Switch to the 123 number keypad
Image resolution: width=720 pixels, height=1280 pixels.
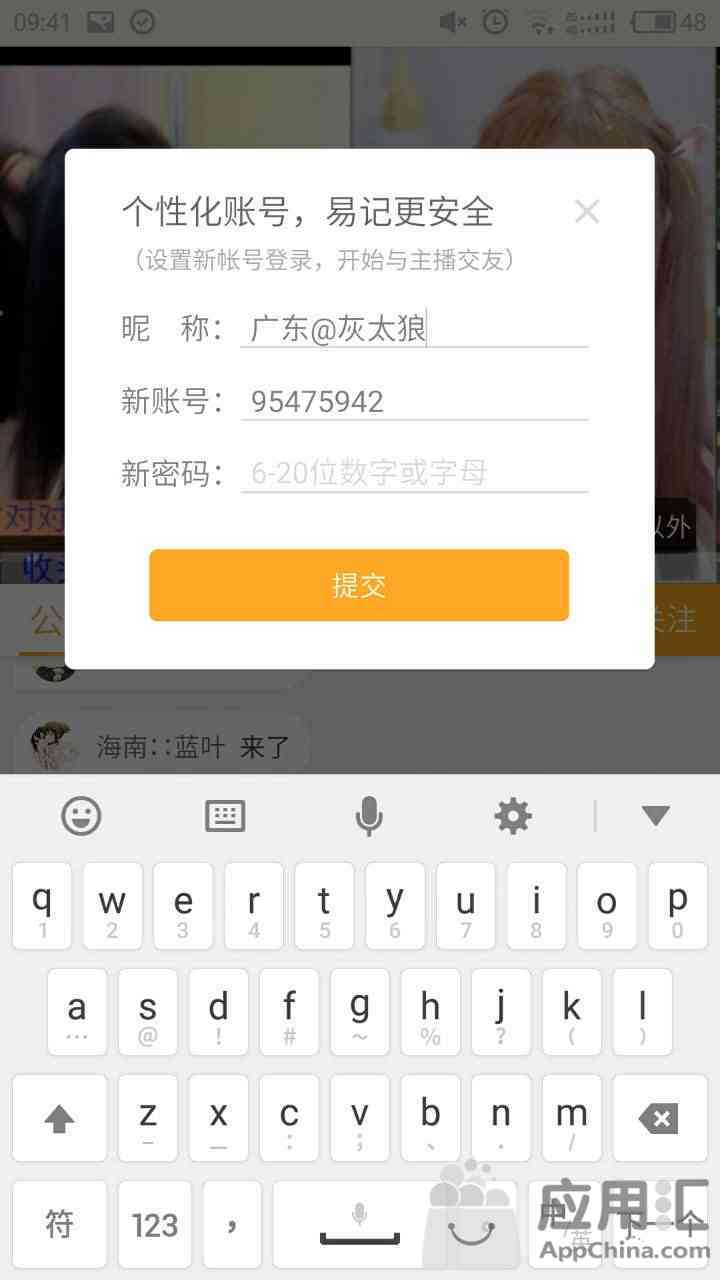click(x=155, y=1224)
